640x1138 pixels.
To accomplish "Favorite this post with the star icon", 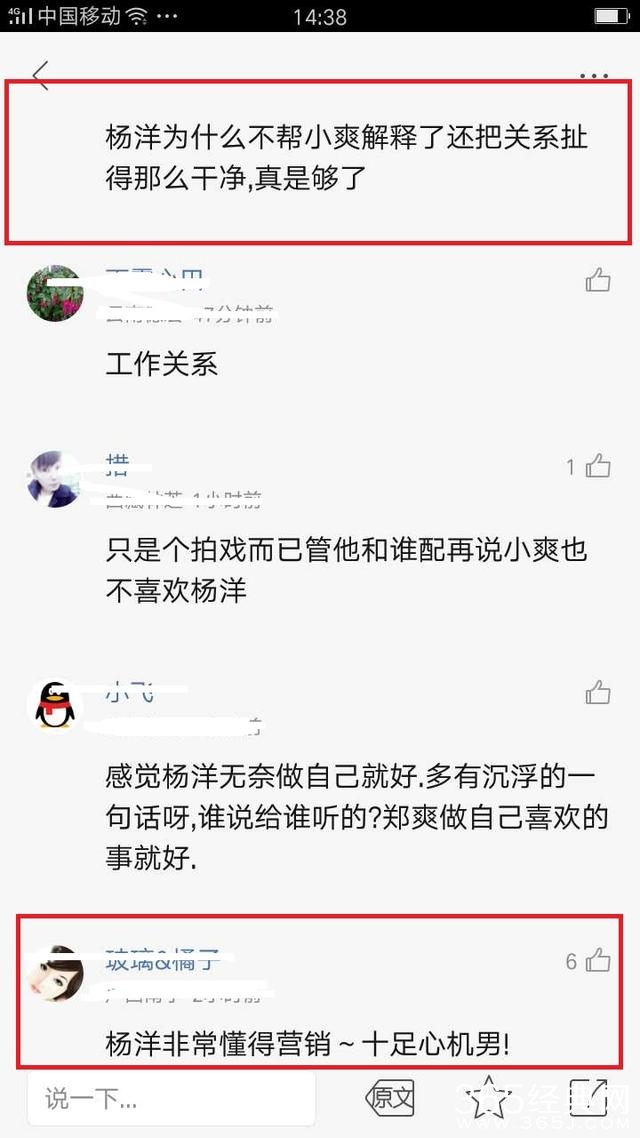I will pyautogui.click(x=489, y=1097).
